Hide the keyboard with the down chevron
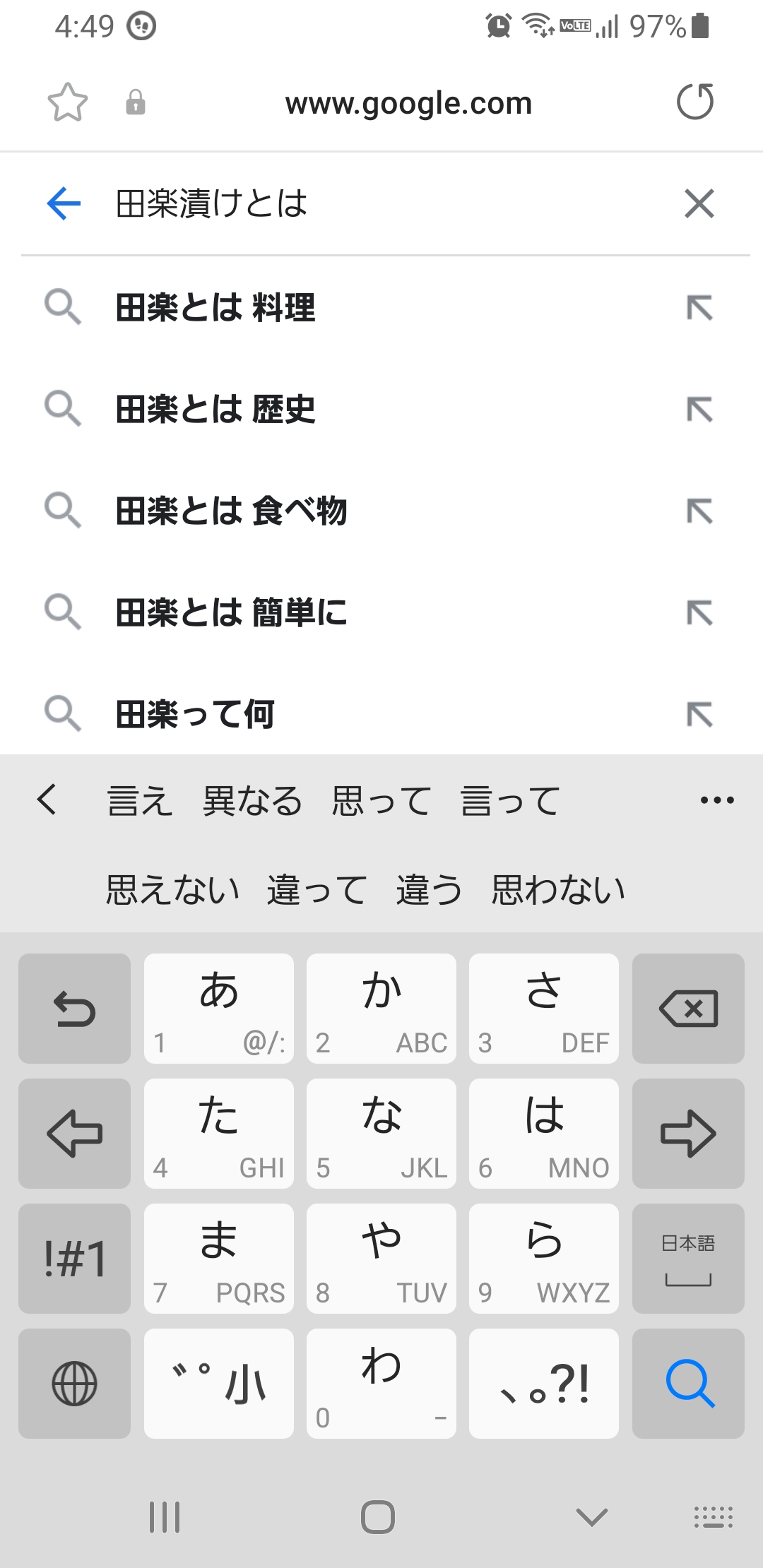The image size is (763, 1568). [591, 1516]
